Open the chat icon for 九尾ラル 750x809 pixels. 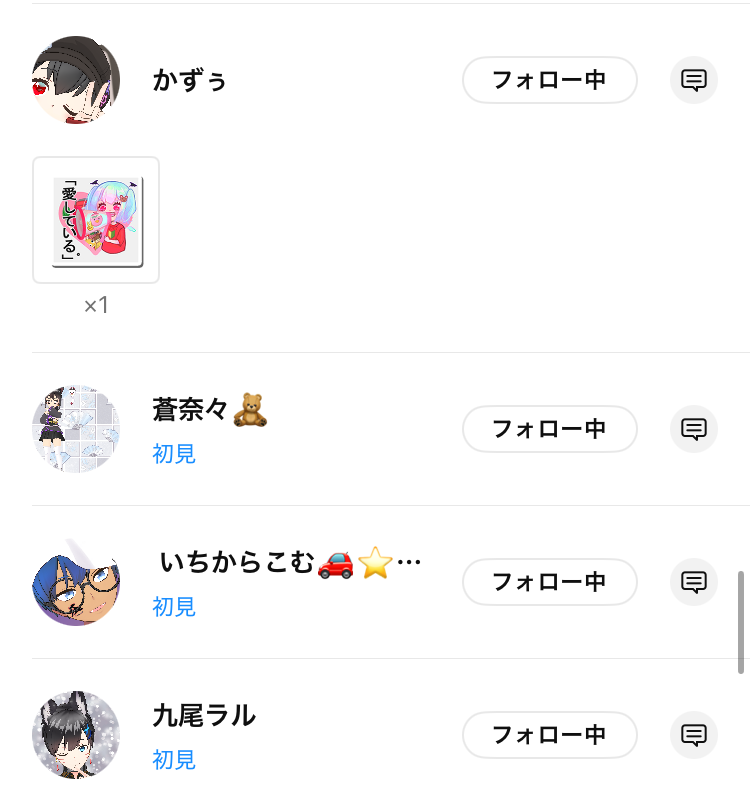(694, 735)
